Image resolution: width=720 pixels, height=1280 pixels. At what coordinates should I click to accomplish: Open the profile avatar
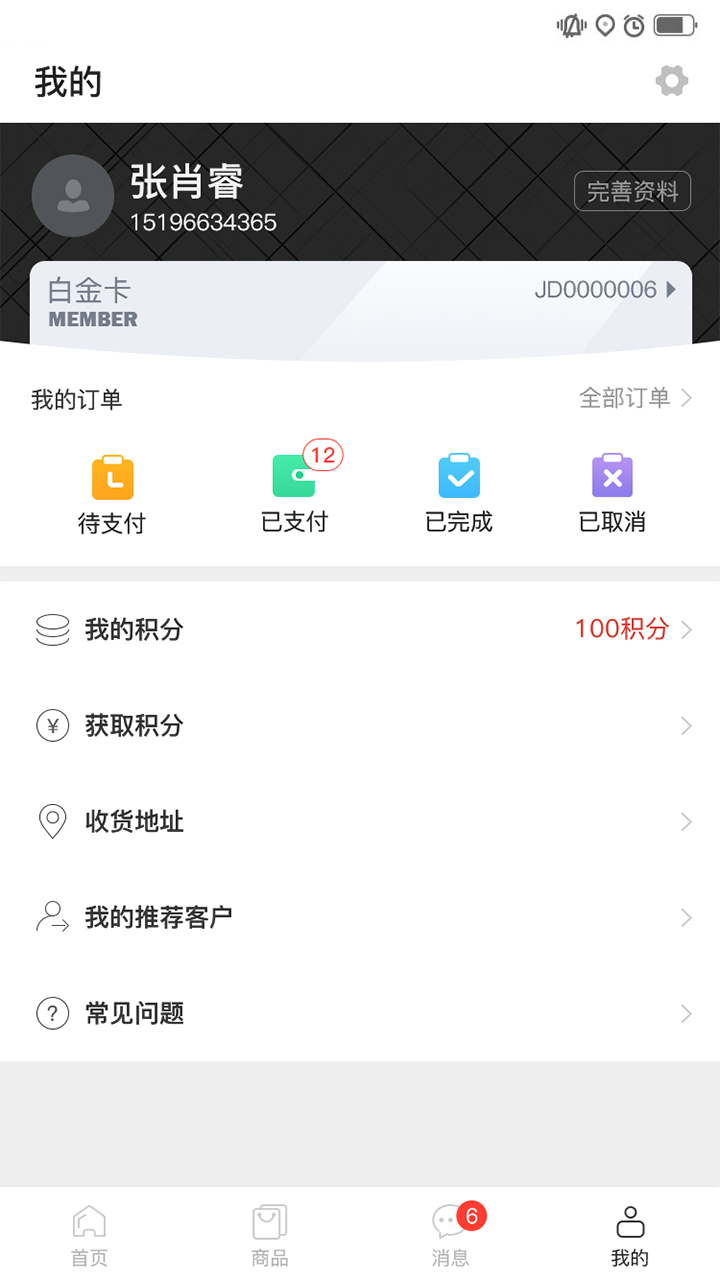[72, 195]
